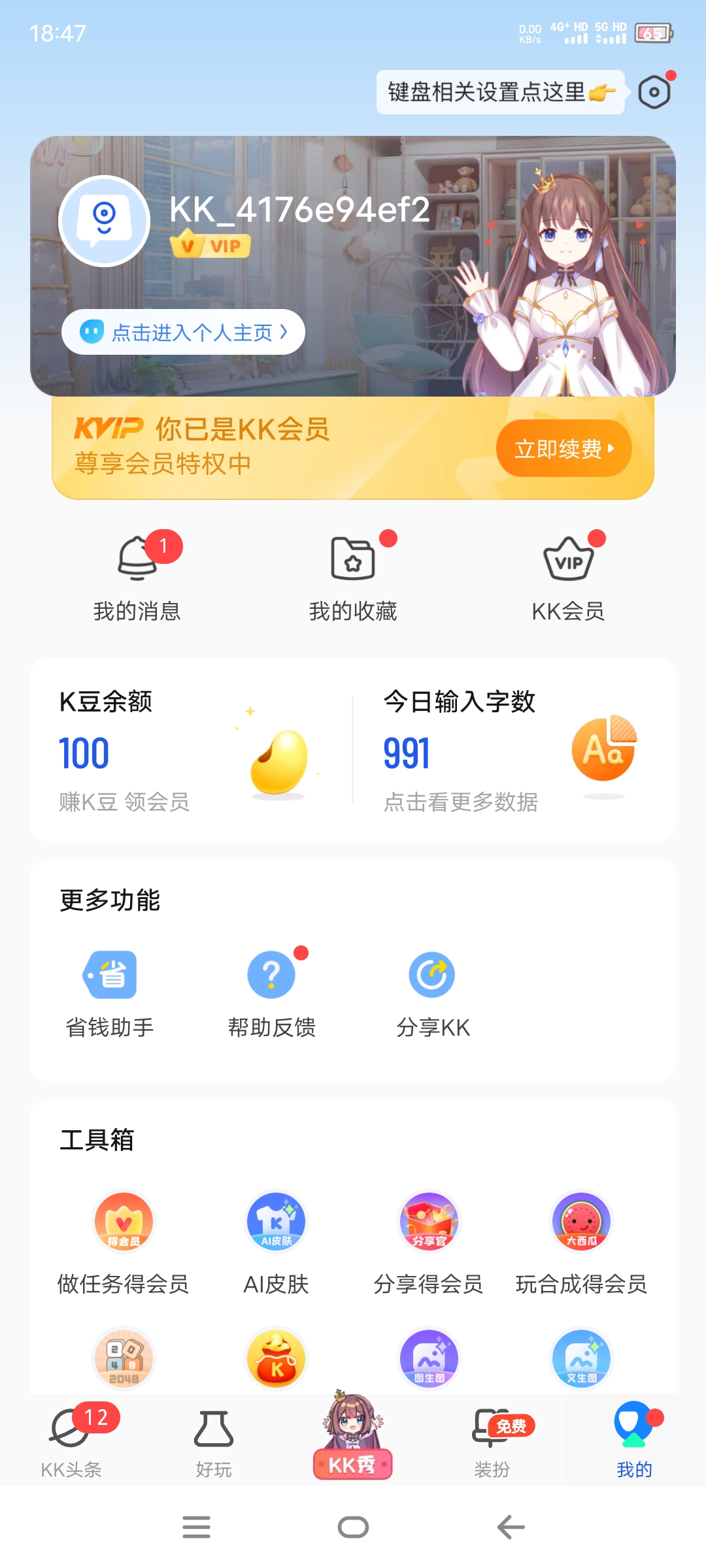Open the AI皮肤 tool icon
Viewport: 706px width, 1568px height.
click(275, 1222)
